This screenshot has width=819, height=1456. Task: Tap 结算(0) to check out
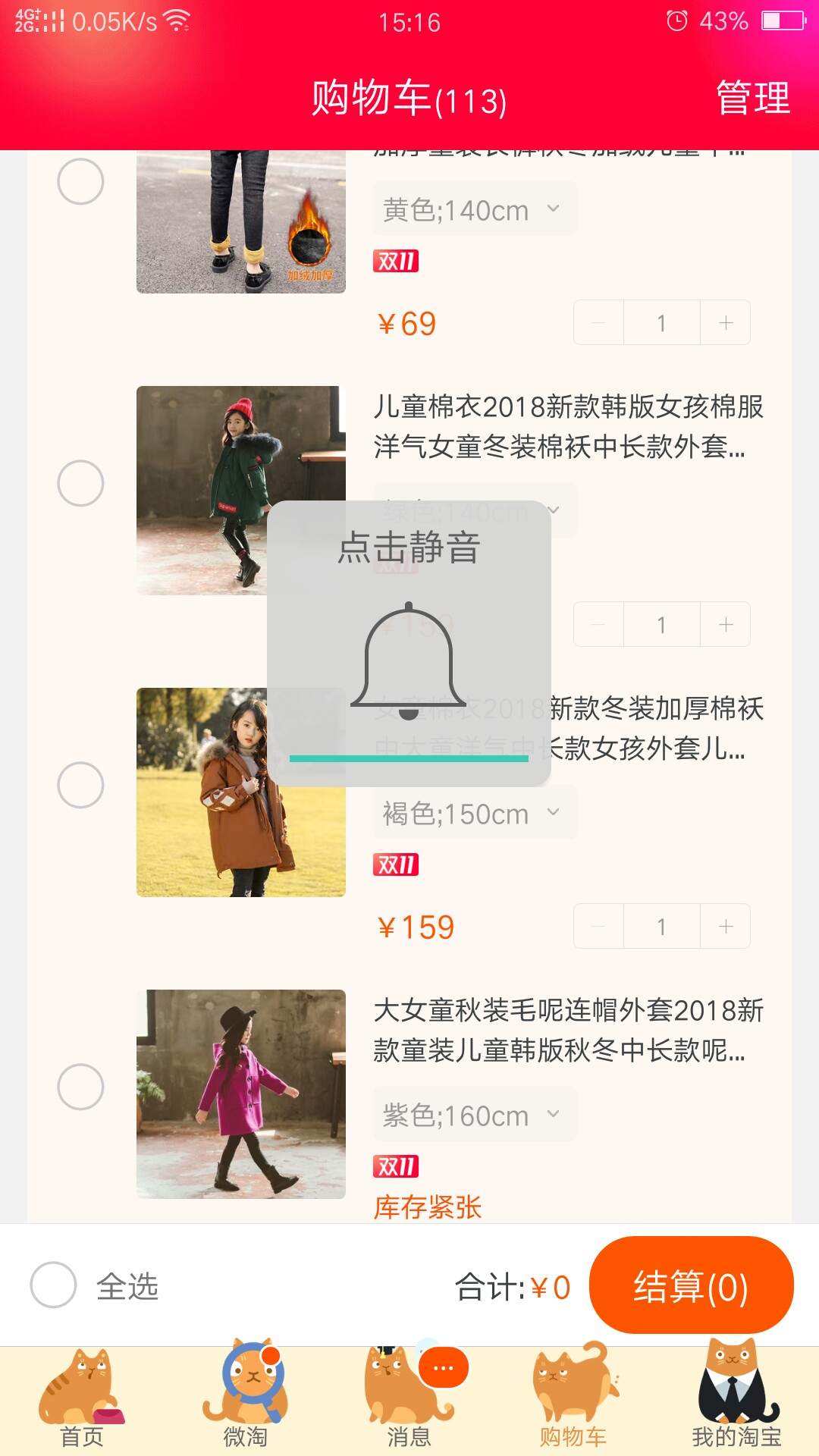pos(692,1285)
